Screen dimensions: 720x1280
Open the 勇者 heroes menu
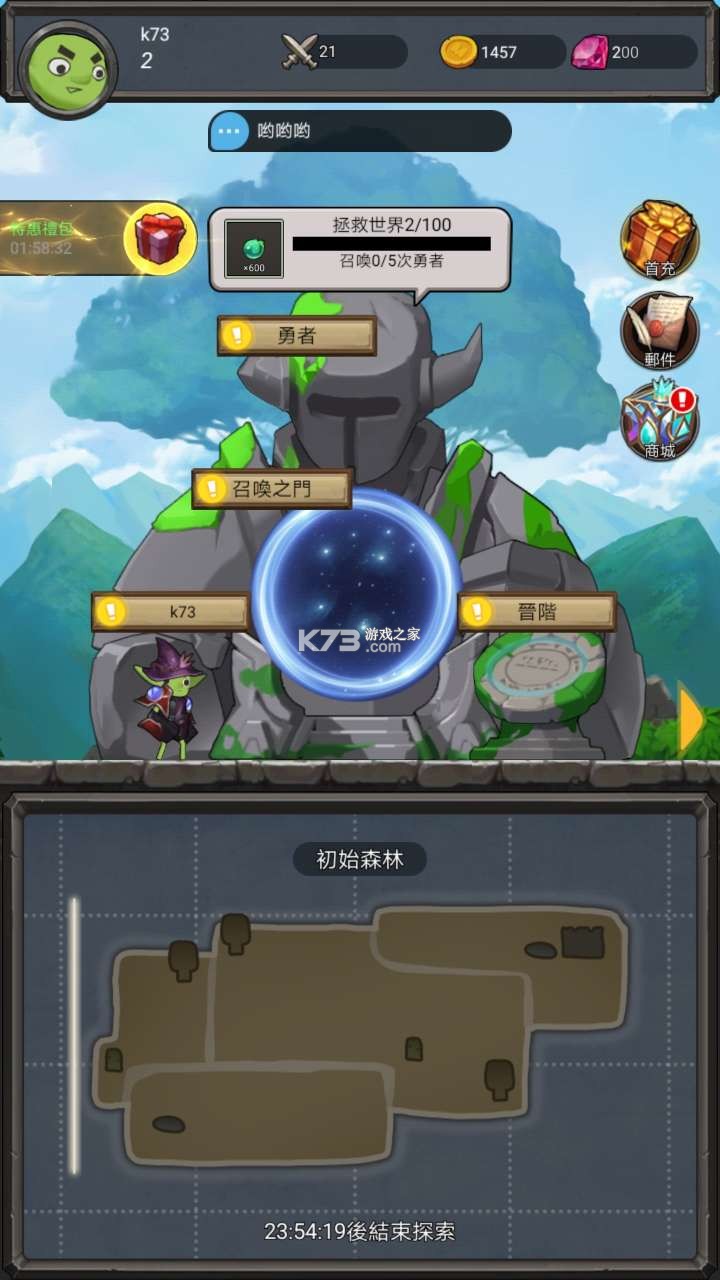(x=297, y=336)
